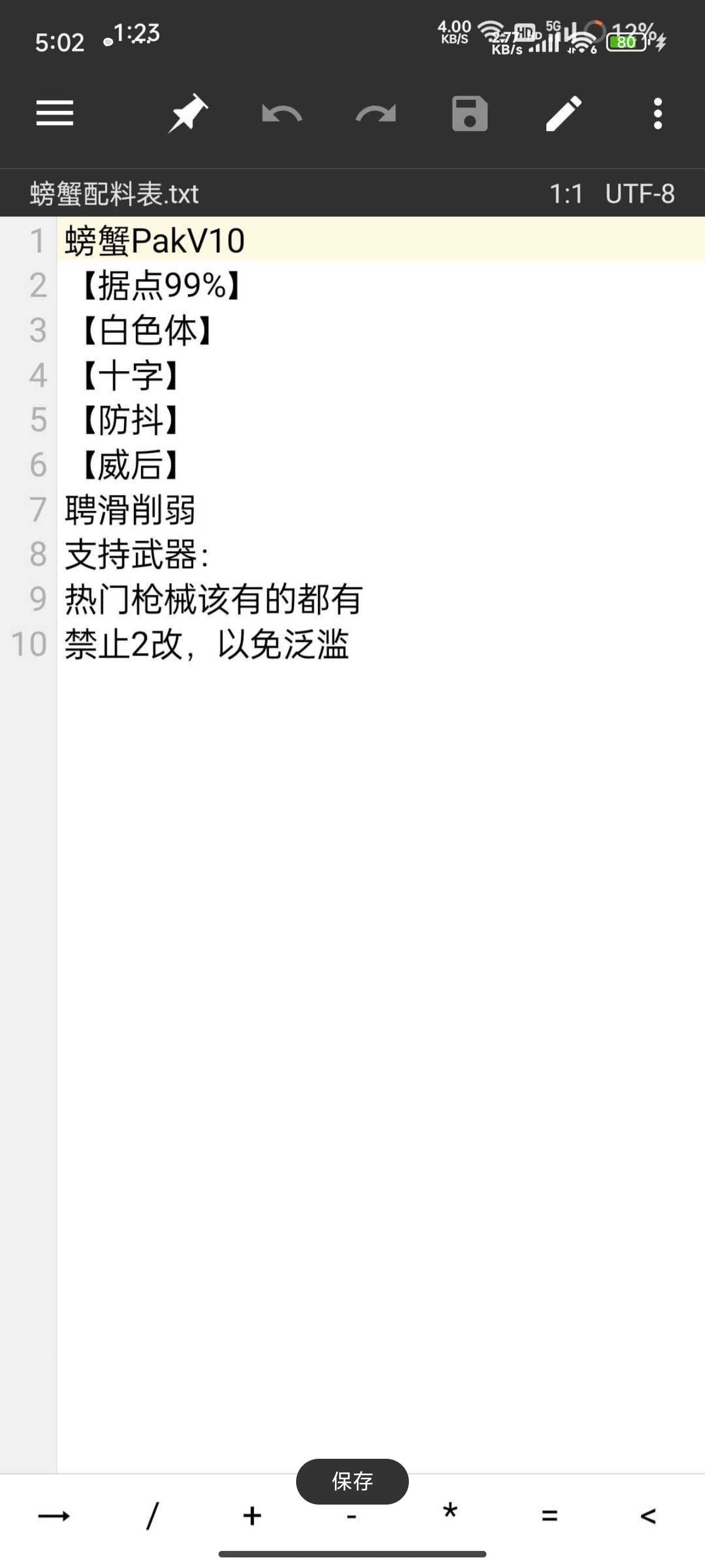Undo the last edit
This screenshot has width=705, height=1568.
click(282, 114)
